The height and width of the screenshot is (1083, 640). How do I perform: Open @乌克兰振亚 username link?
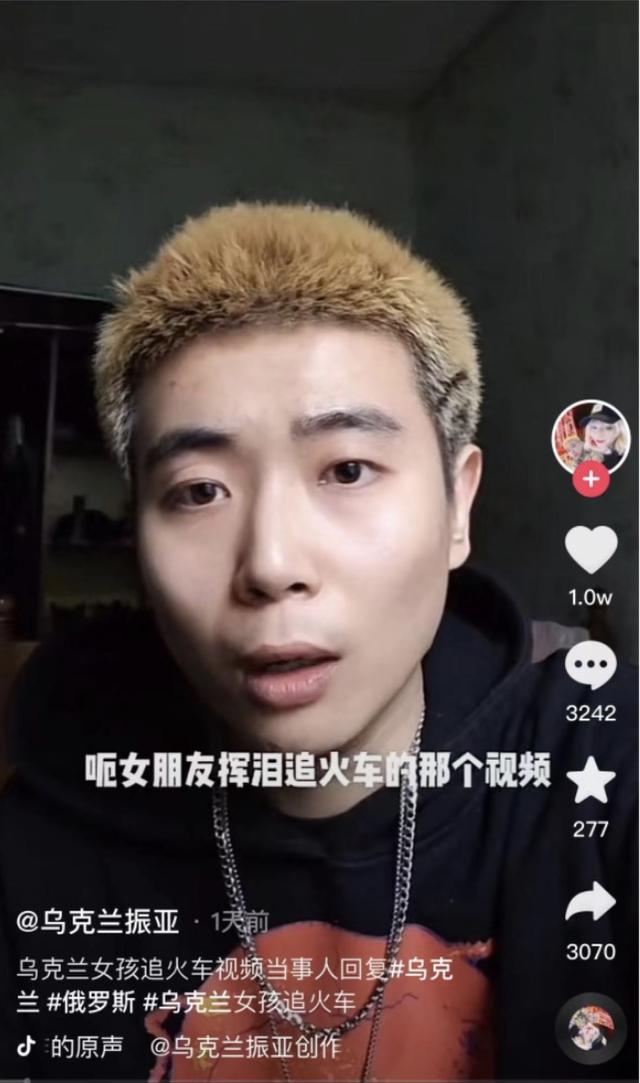point(97,921)
